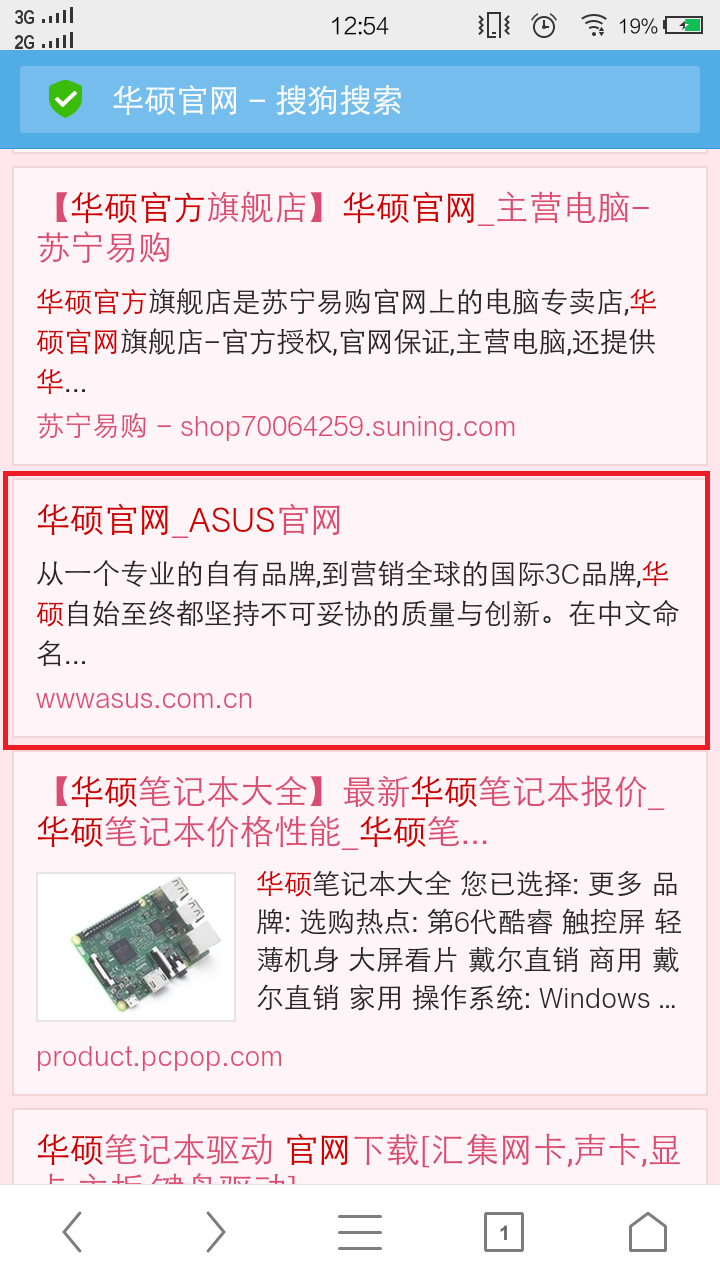720x1280 pixels.
Task: Open the 华硕笔记本大全 最新华硕笔记本报价 result
Action: tap(350, 811)
